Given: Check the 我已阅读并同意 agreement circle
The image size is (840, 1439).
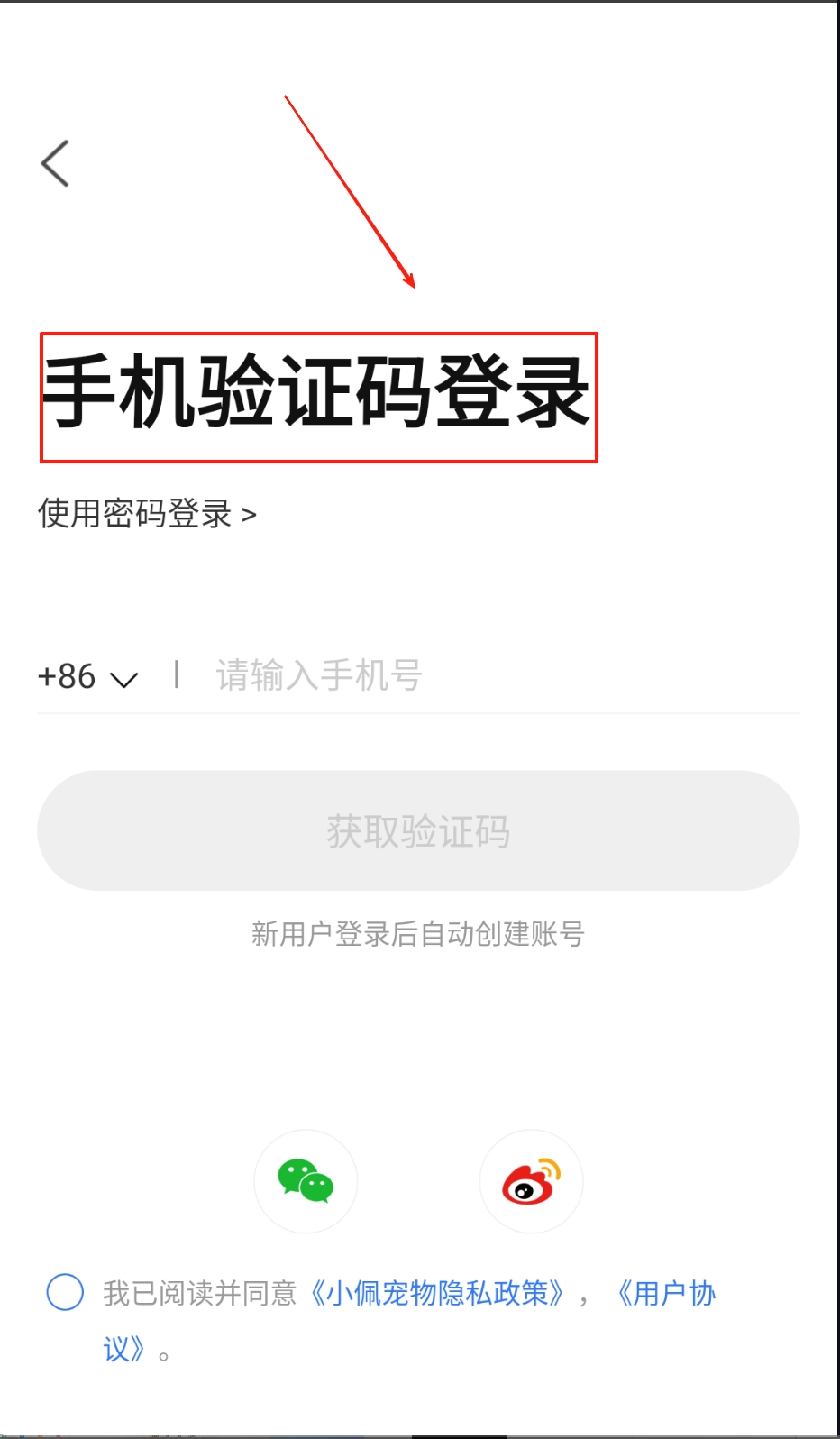Looking at the screenshot, I should pos(65,1292).
